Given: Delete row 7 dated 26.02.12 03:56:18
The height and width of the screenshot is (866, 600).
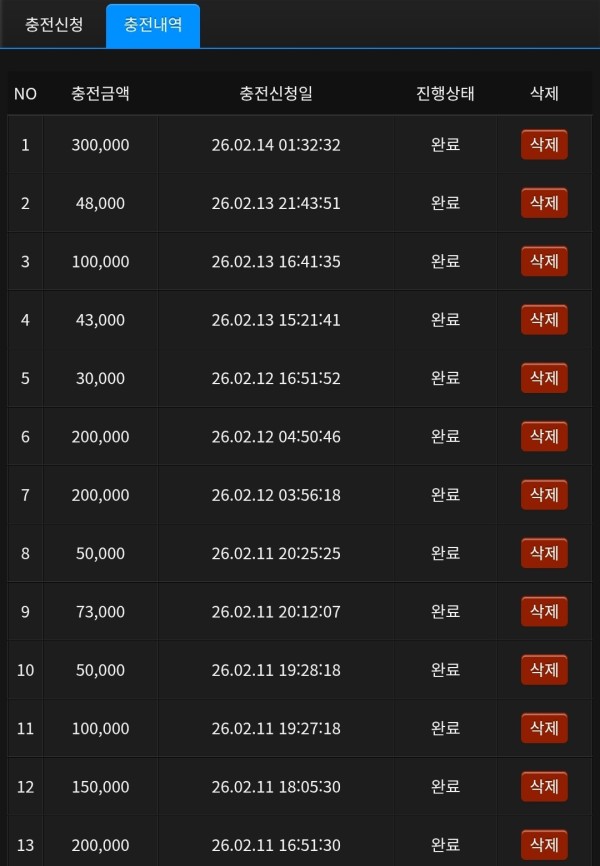Looking at the screenshot, I should pos(544,495).
